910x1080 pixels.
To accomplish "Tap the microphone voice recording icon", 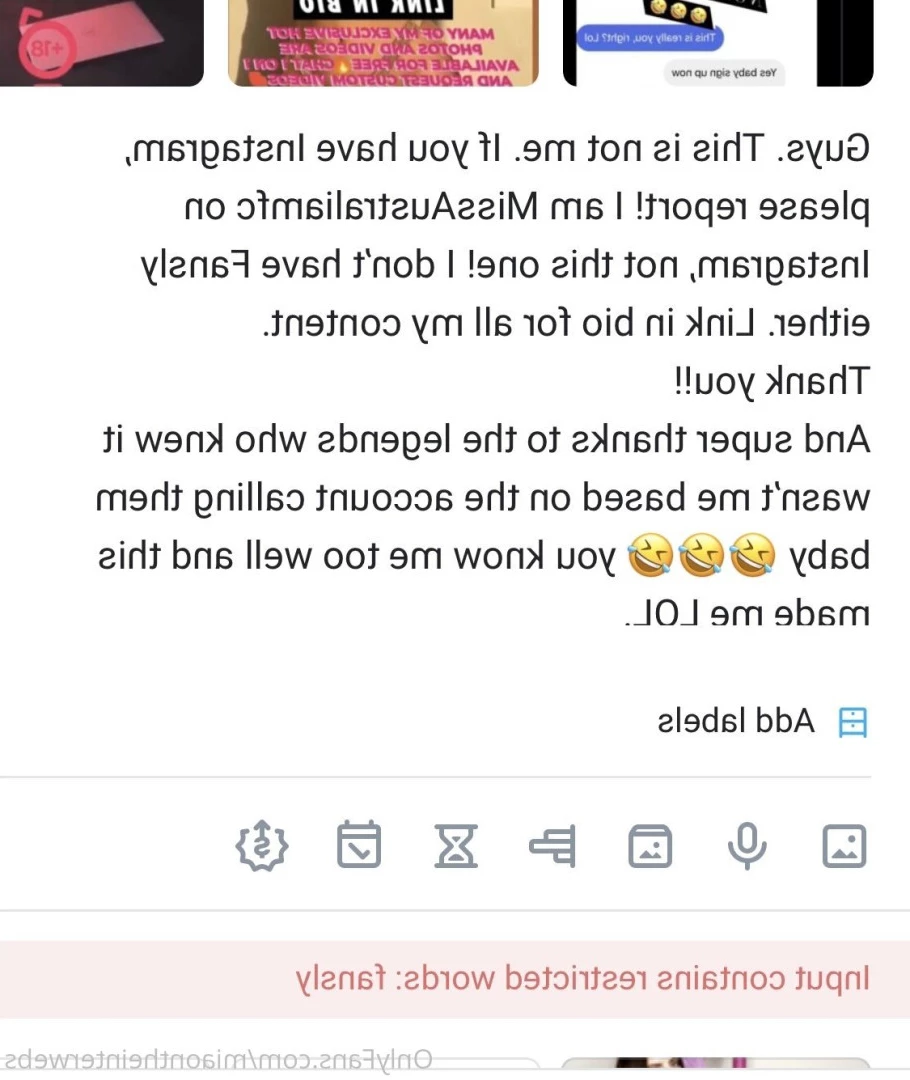I will (746, 846).
